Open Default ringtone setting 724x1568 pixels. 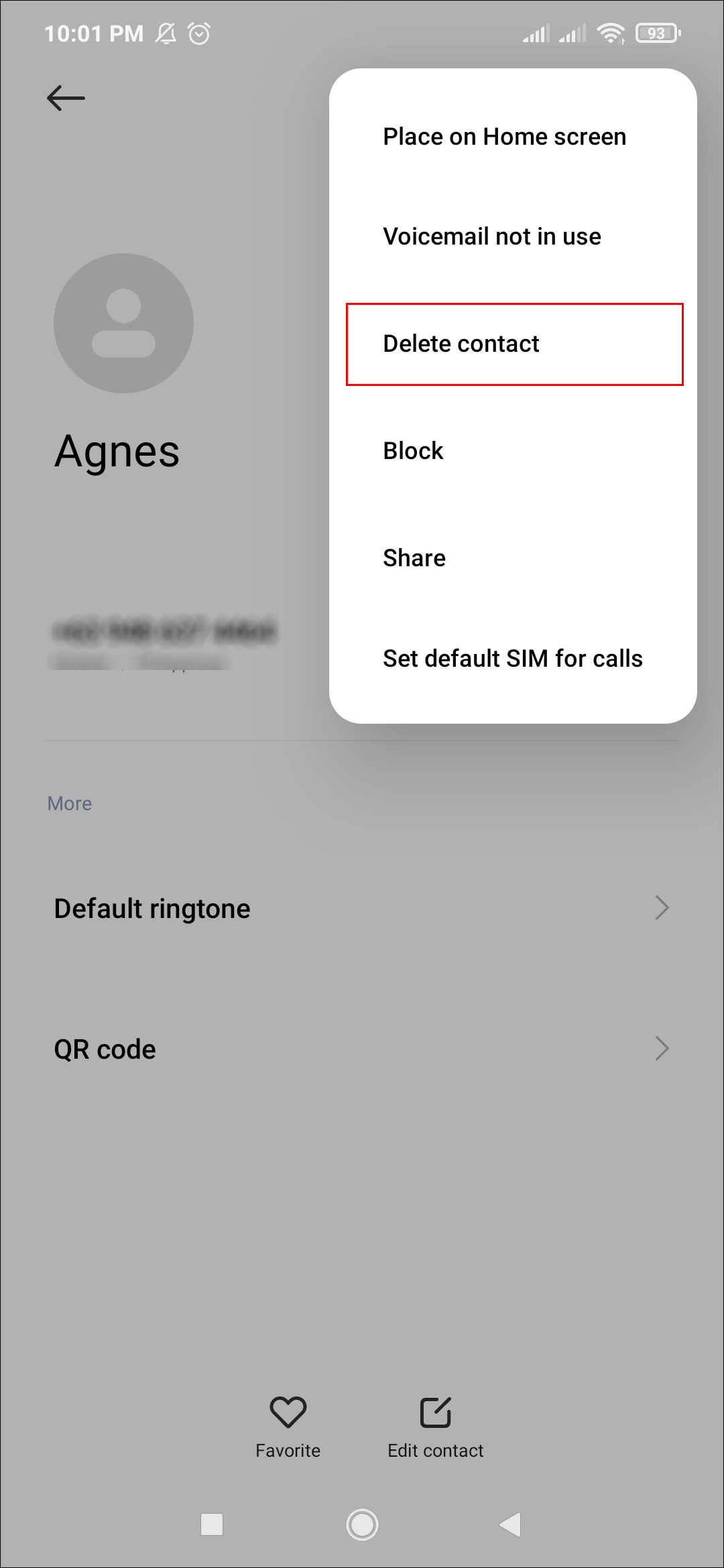tap(362, 909)
